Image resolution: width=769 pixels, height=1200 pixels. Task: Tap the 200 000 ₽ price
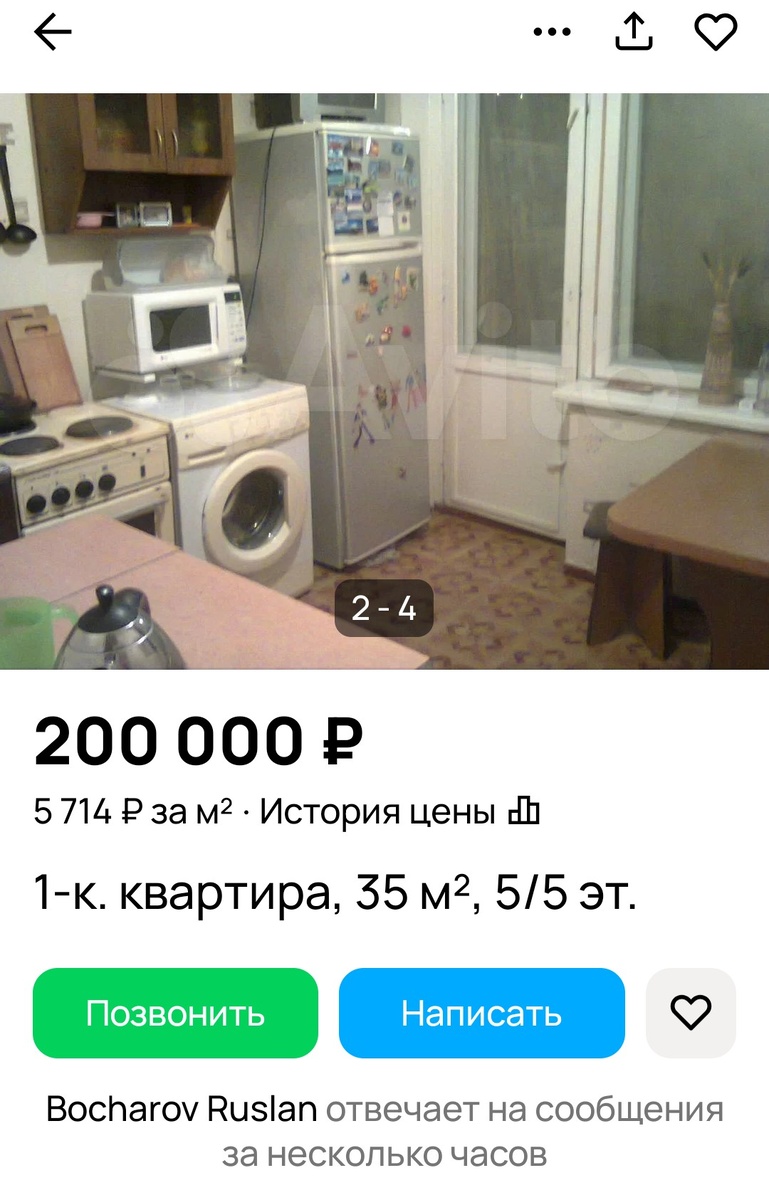pyautogui.click(x=198, y=741)
